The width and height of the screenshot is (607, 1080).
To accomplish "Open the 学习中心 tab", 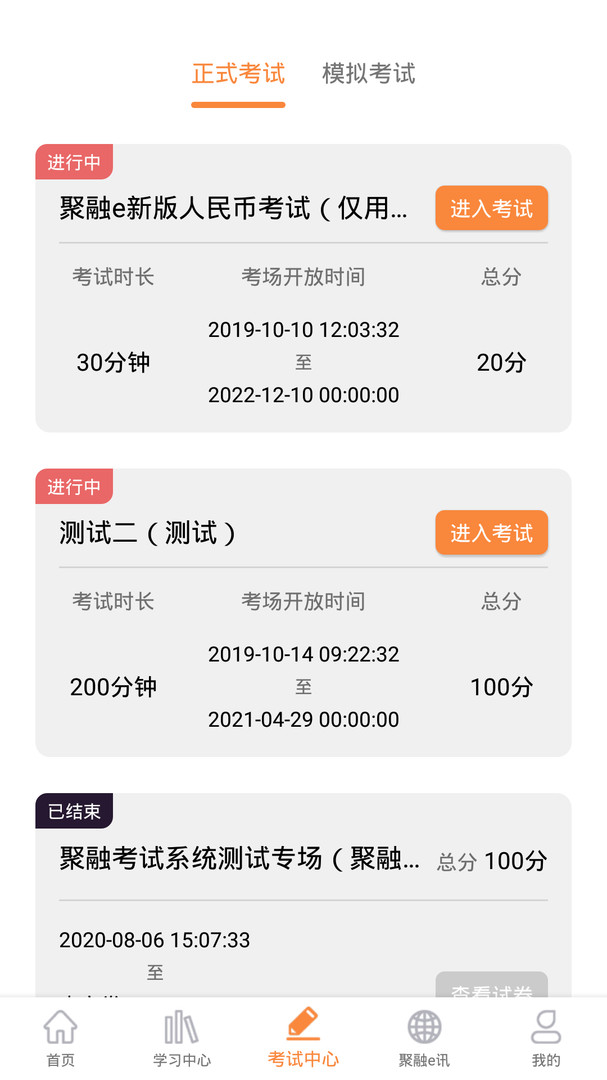I will click(x=181, y=1038).
